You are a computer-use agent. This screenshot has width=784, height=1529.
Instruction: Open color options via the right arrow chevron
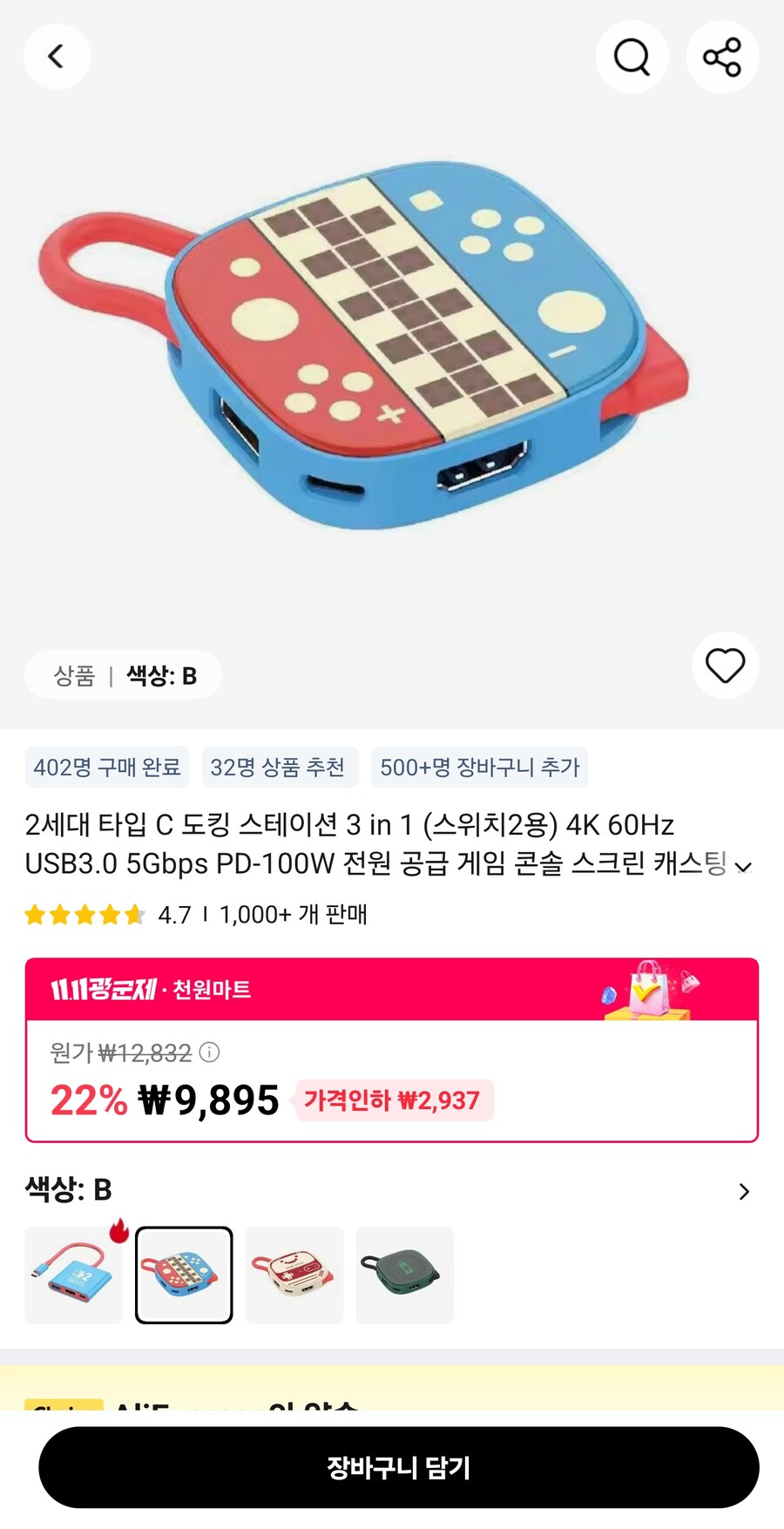point(743,1190)
